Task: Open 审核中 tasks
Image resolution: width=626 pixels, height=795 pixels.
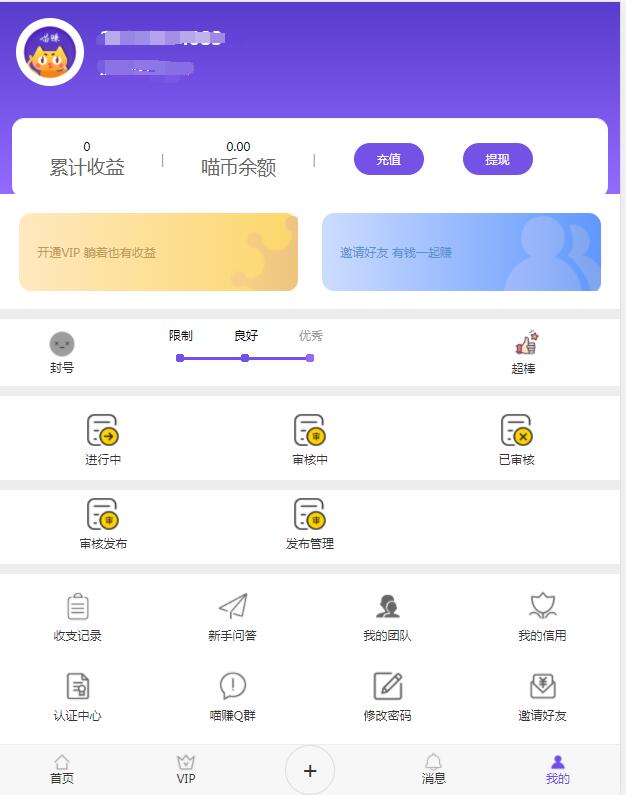Action: click(310, 440)
